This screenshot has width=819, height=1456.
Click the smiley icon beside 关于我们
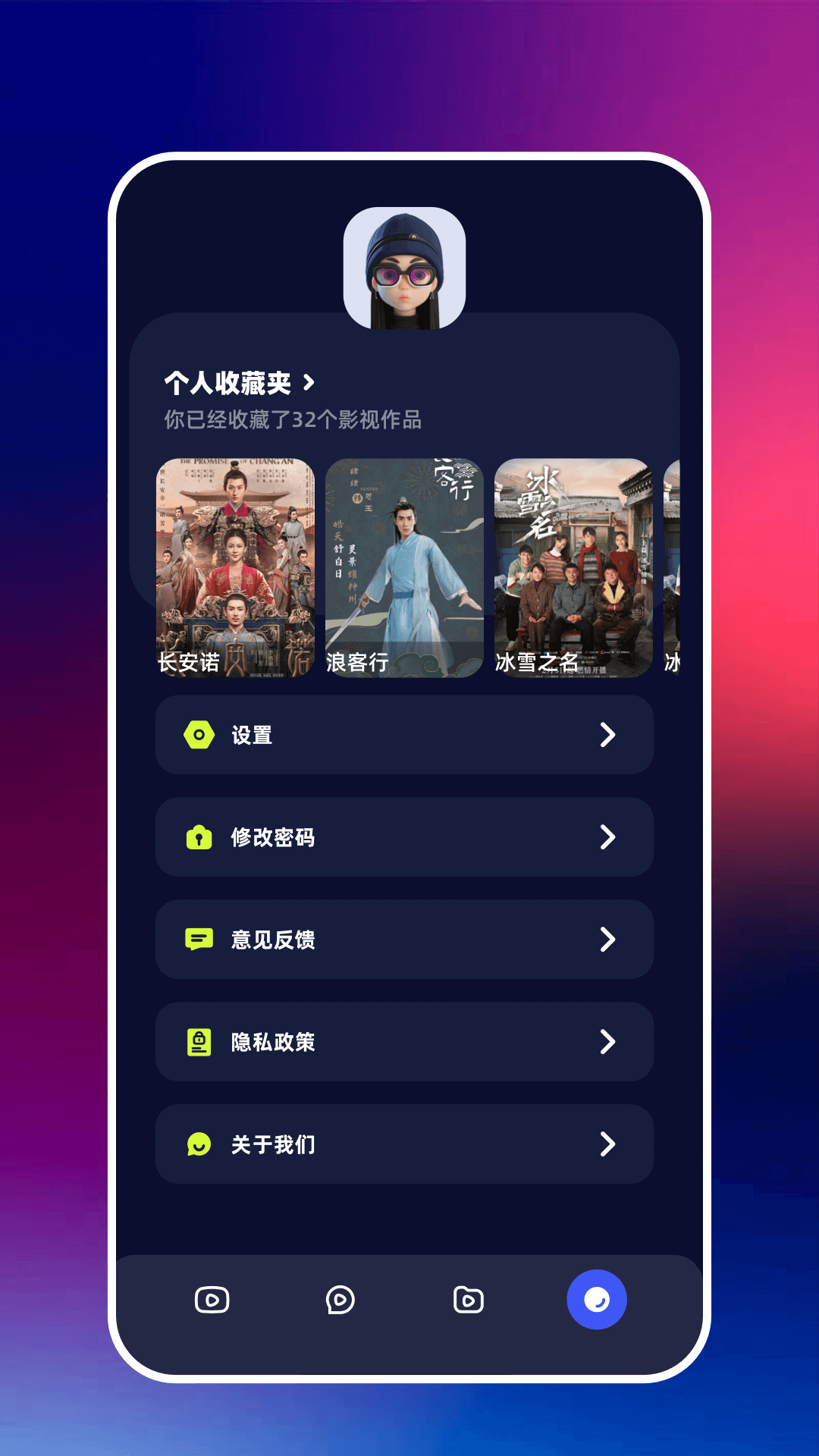pyautogui.click(x=197, y=1145)
